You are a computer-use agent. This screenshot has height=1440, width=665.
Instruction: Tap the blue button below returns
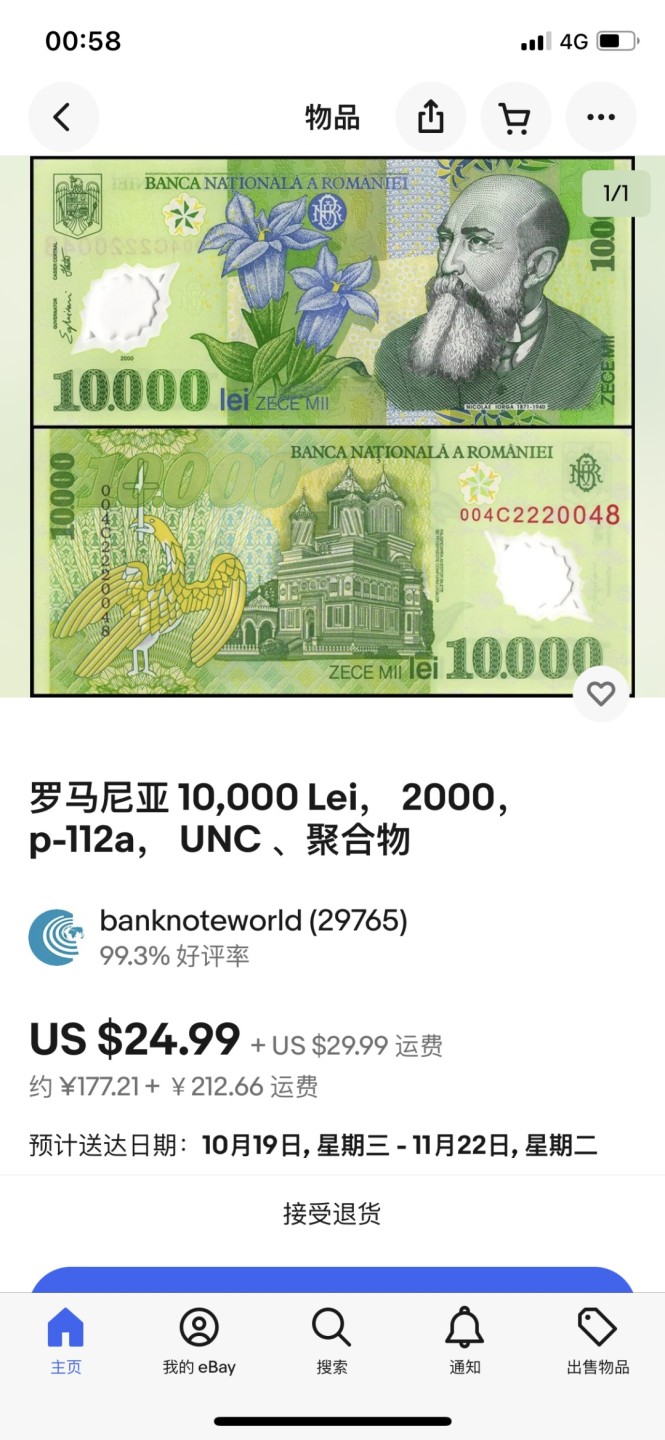(x=332, y=1281)
